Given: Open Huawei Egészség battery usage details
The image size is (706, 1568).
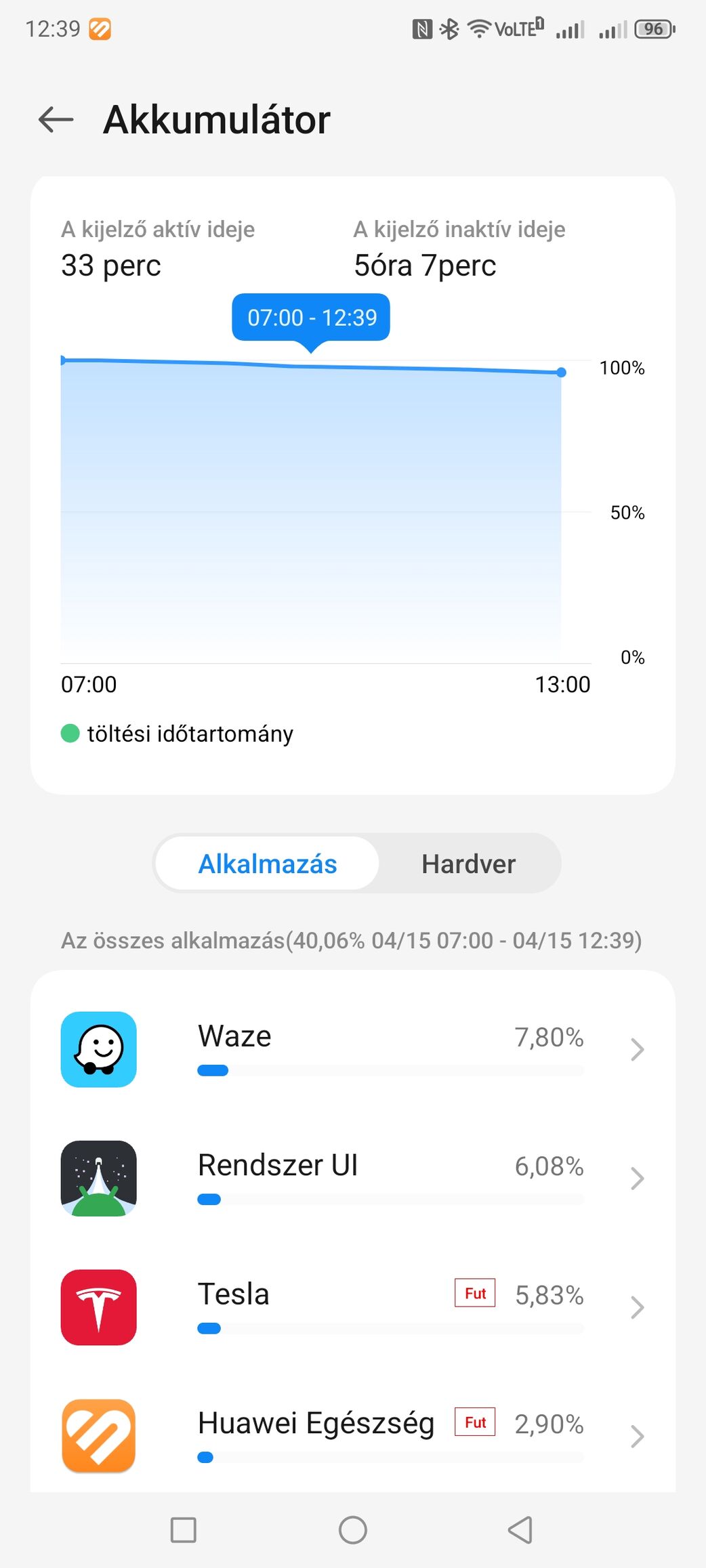Looking at the screenshot, I should click(x=352, y=1436).
